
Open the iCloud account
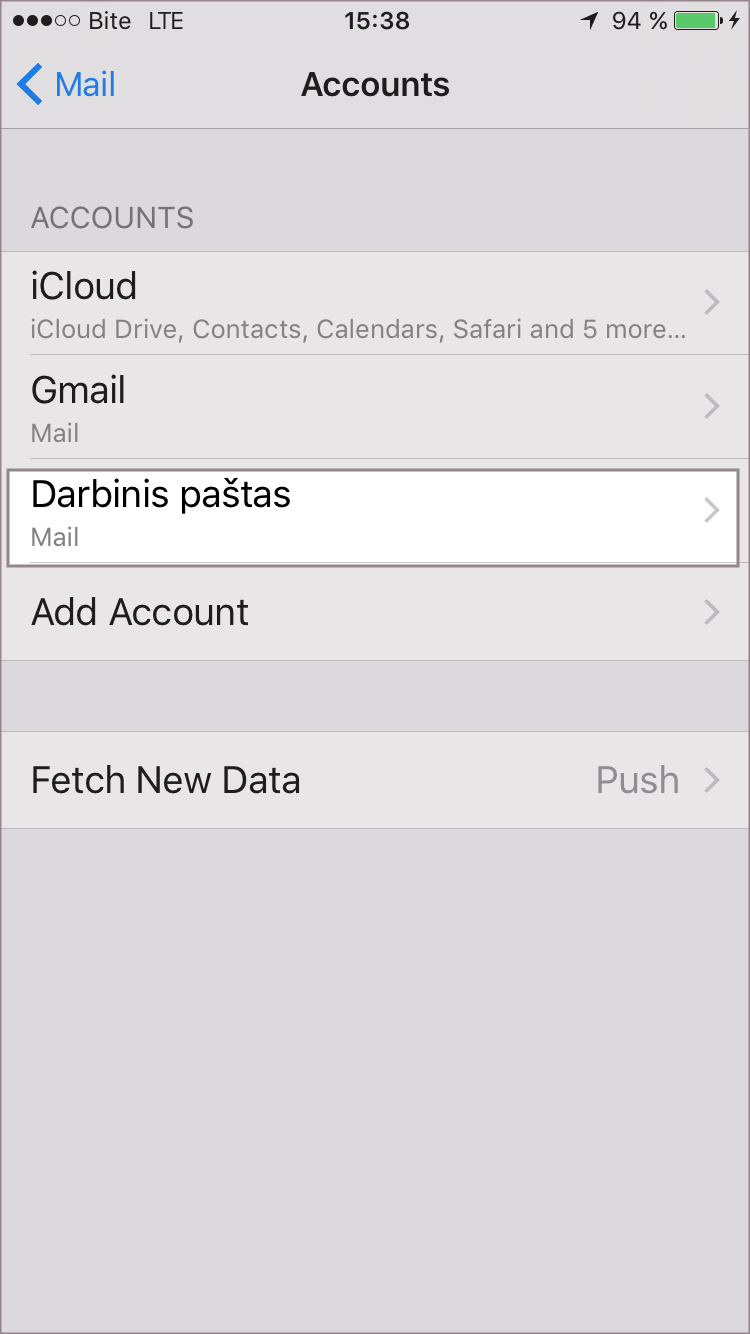(x=375, y=303)
